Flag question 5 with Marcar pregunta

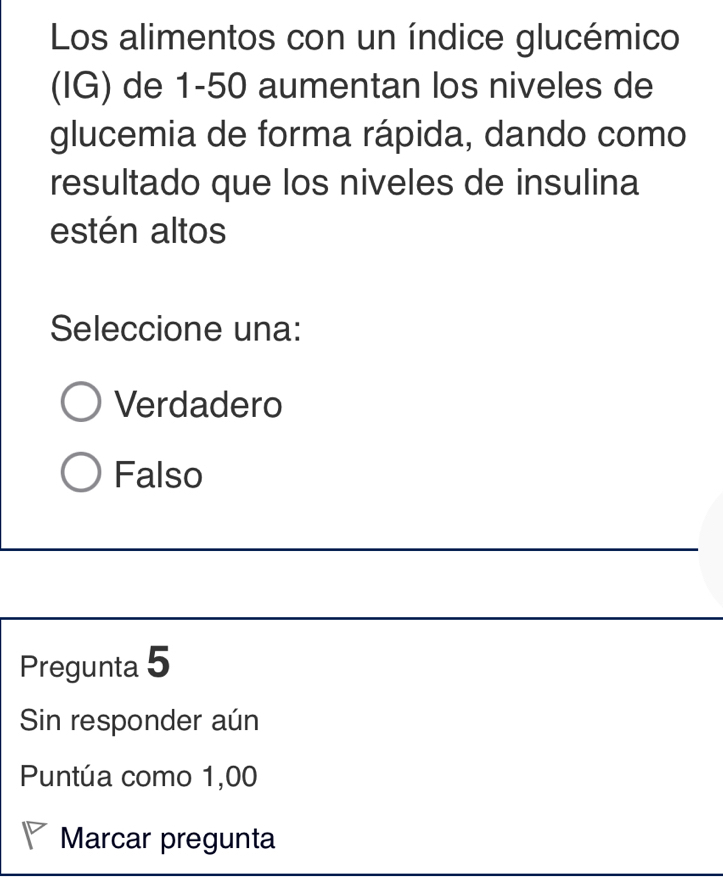click(166, 838)
